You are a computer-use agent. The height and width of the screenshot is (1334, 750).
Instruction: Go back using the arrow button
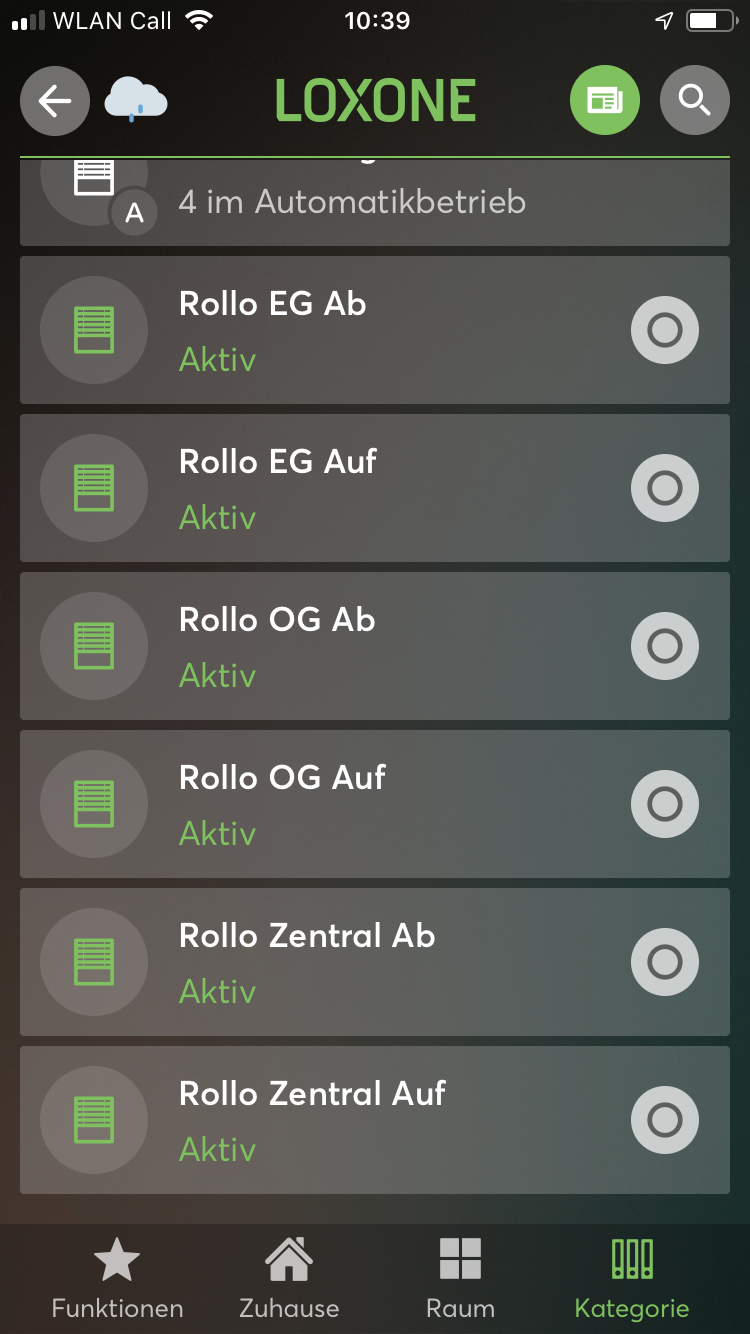point(54,100)
